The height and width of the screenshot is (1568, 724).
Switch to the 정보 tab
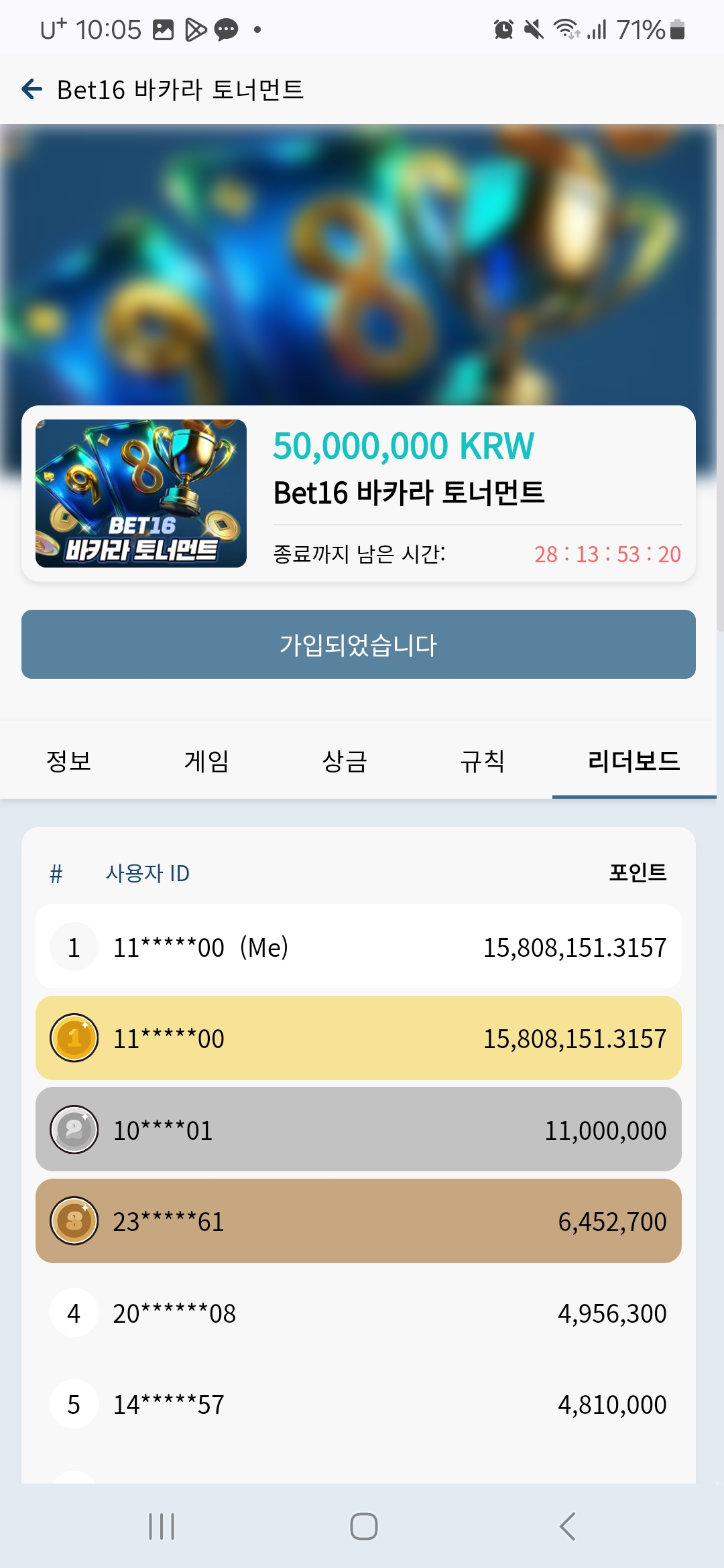click(68, 761)
